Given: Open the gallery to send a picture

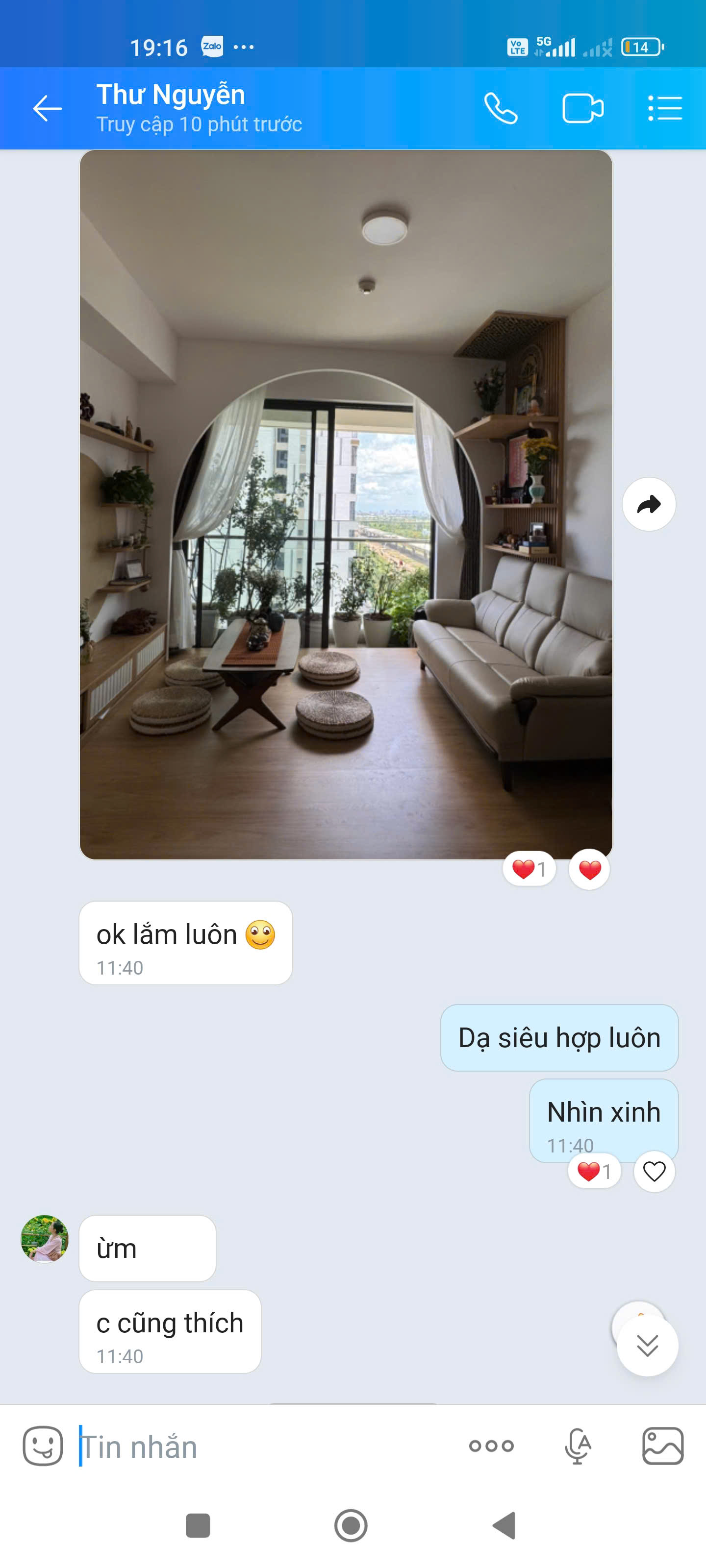Looking at the screenshot, I should coord(663,1445).
